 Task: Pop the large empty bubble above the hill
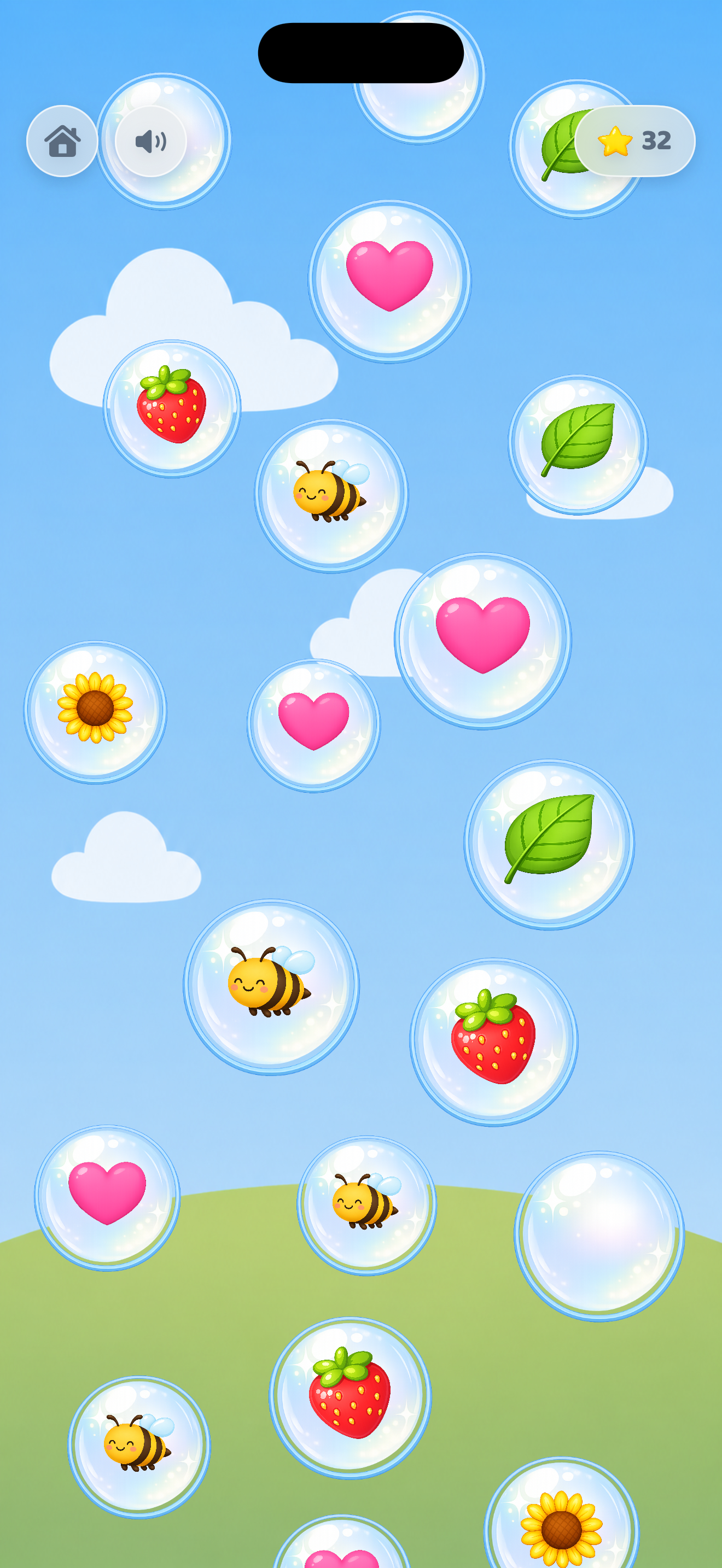[599, 1236]
